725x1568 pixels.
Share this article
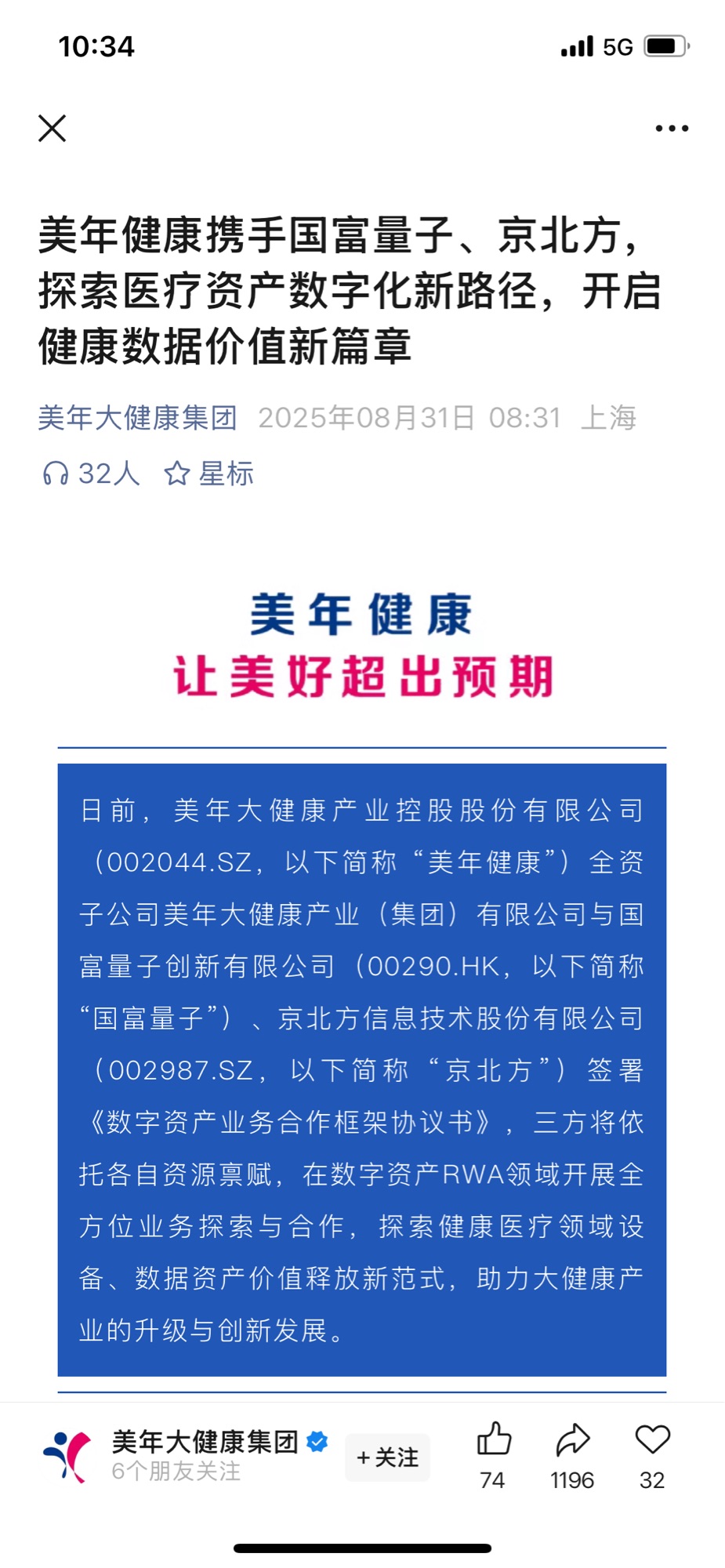572,1440
